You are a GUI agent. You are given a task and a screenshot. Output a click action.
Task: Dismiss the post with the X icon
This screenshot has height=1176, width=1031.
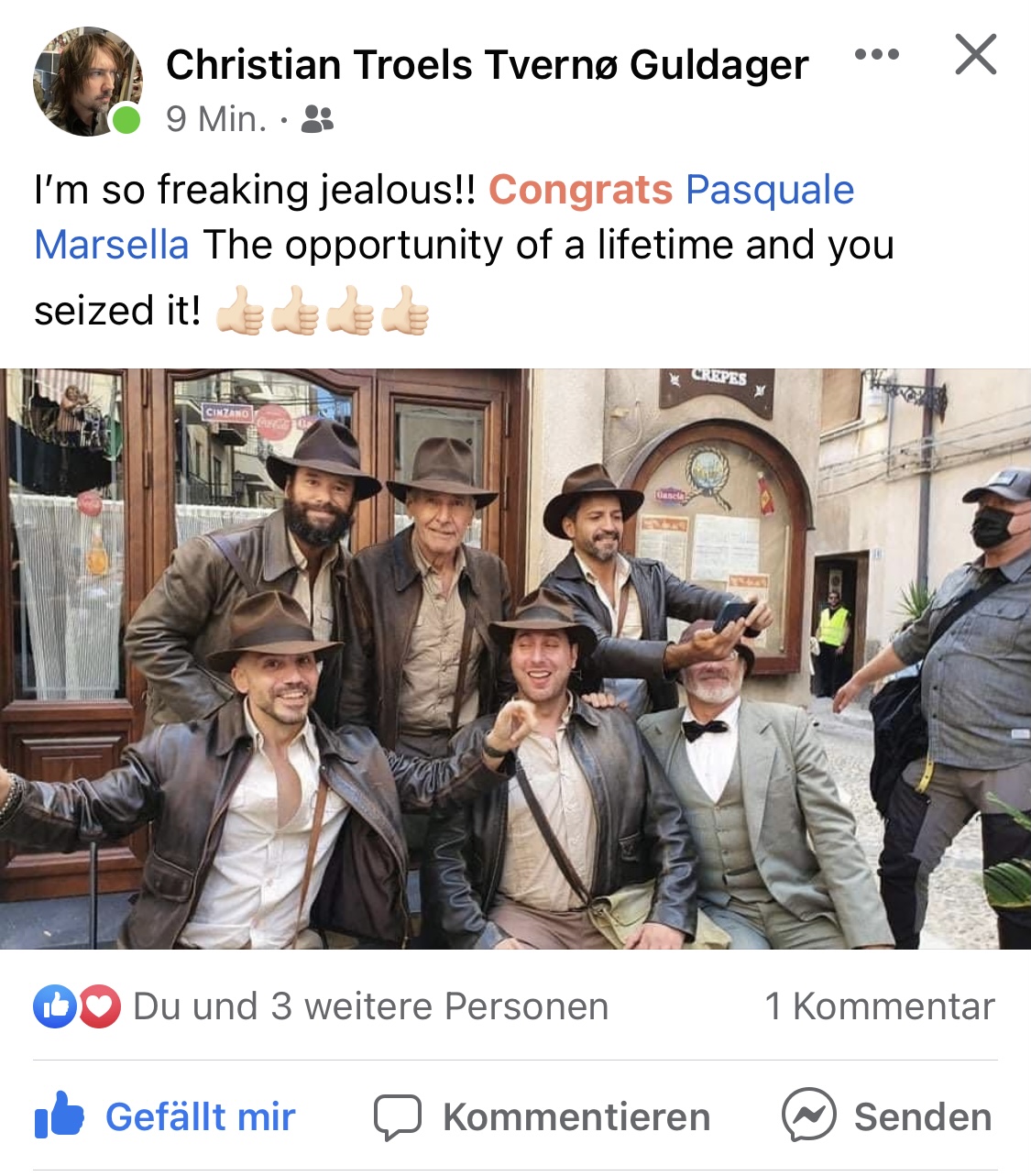click(975, 55)
